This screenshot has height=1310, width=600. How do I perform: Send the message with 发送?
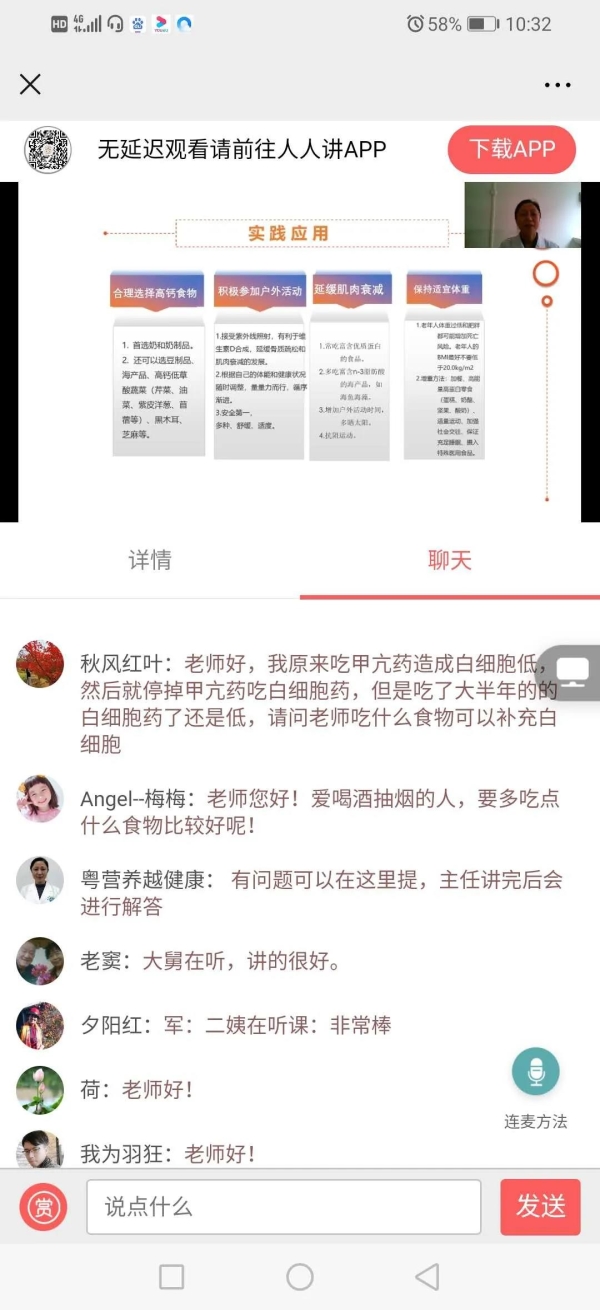pyautogui.click(x=540, y=1207)
